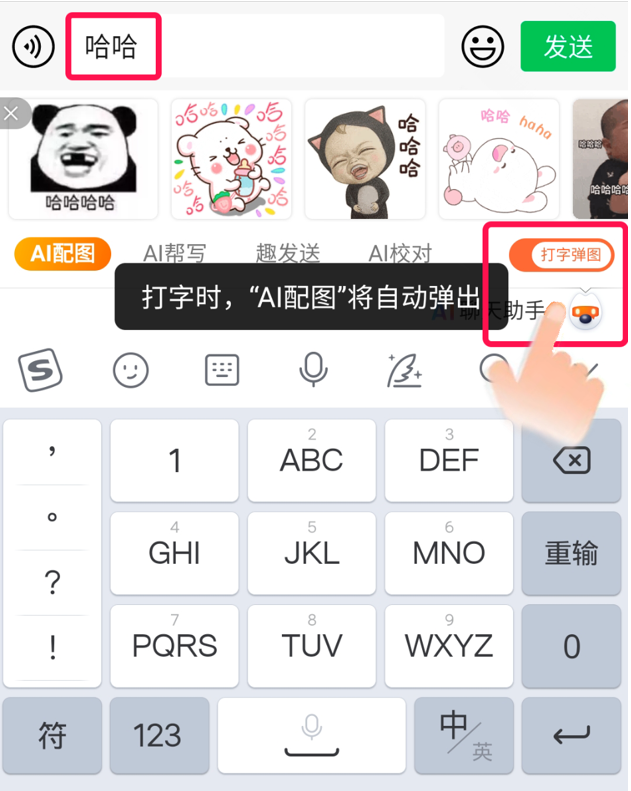The height and width of the screenshot is (791, 631).
Task: Switch keyboard layout via keyboard icon
Action: (x=222, y=372)
